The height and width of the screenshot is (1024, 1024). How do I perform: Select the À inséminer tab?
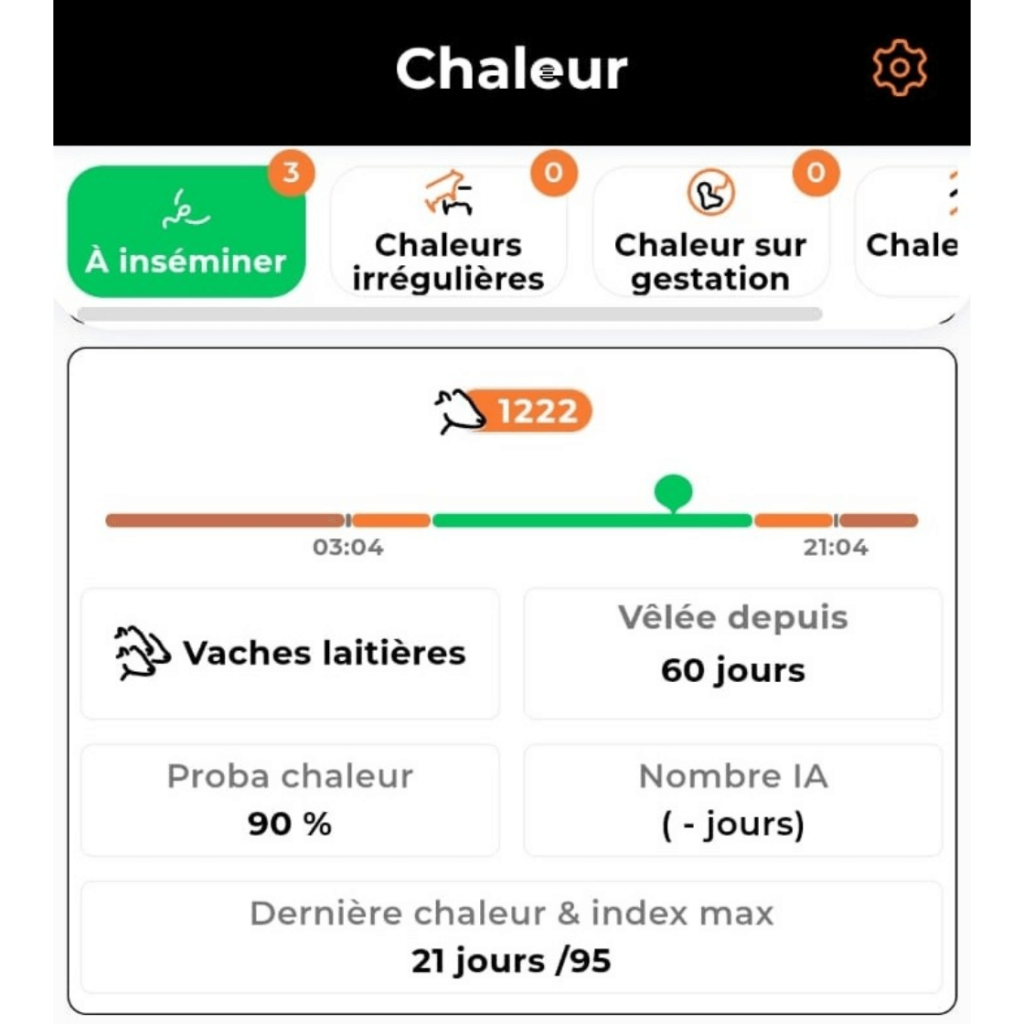click(186, 232)
